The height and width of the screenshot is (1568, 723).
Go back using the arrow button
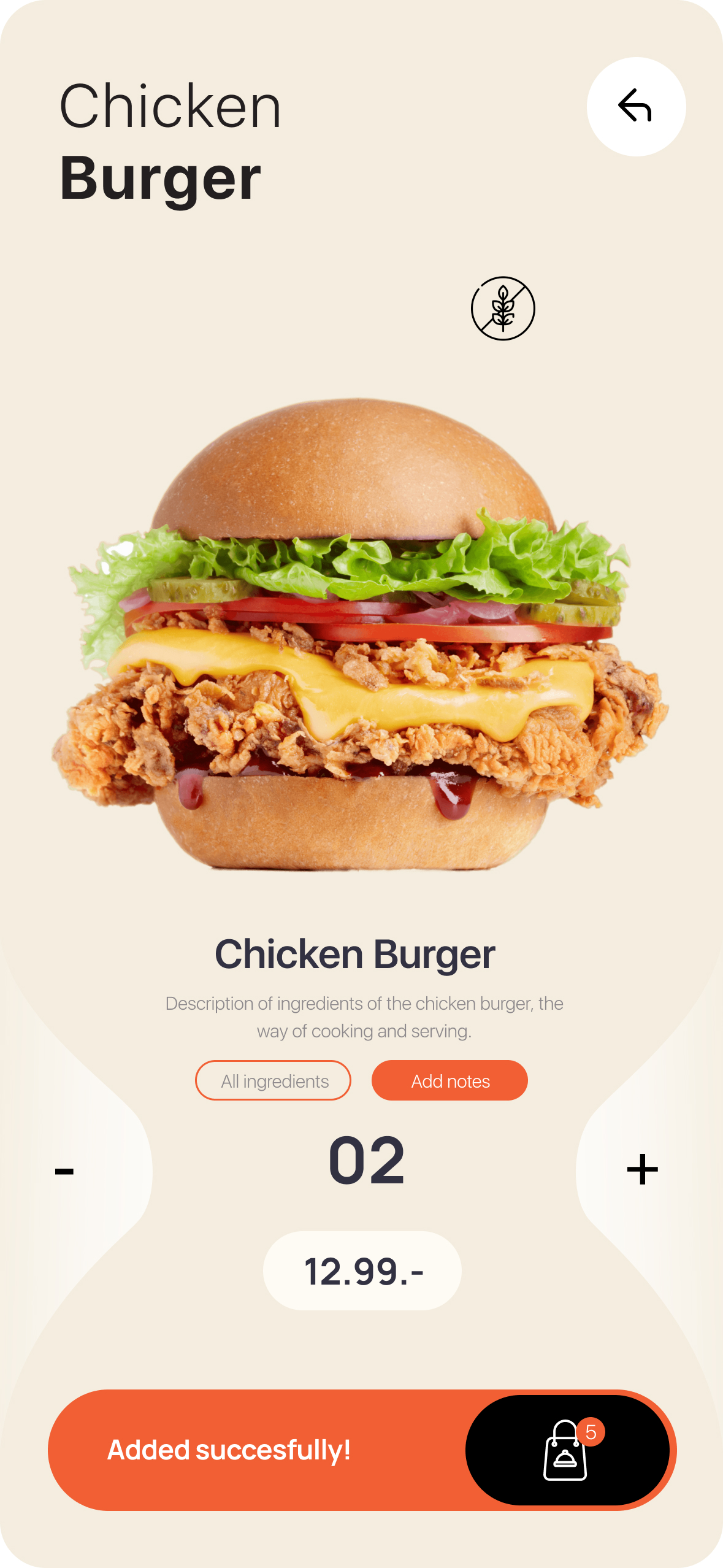click(636, 107)
